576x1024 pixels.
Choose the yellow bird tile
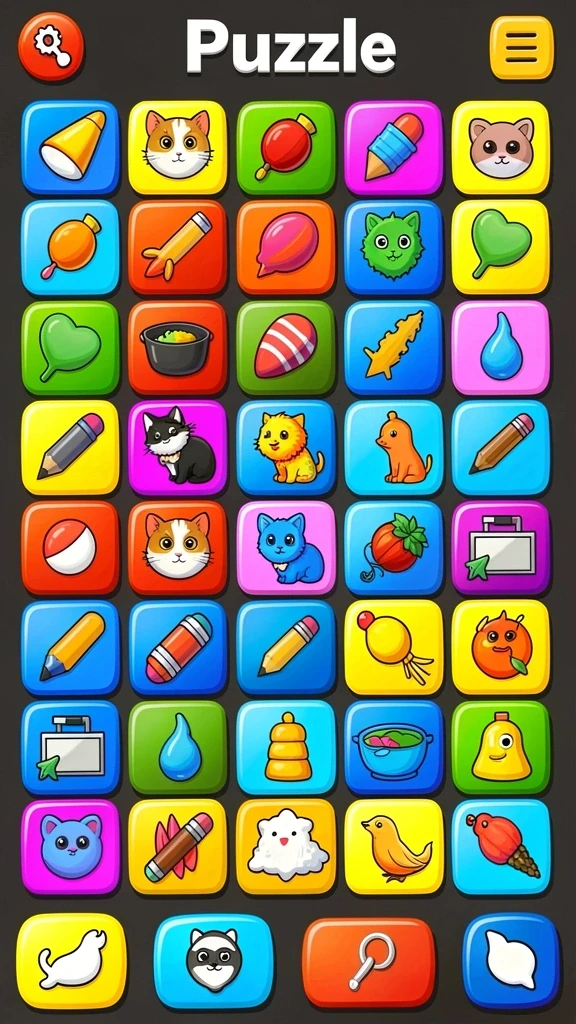[393, 846]
